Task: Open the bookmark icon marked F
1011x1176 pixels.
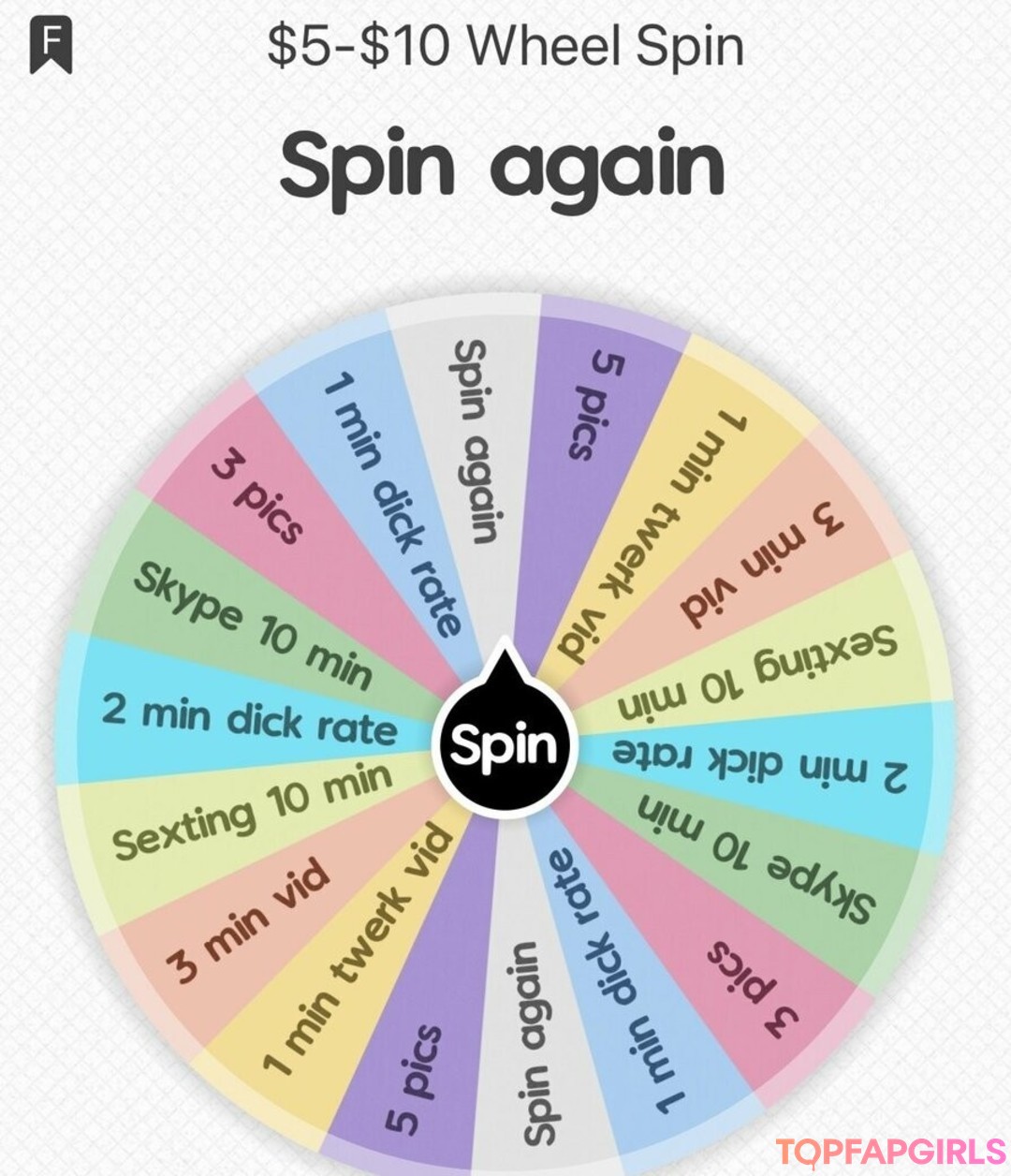Action: tap(51, 44)
